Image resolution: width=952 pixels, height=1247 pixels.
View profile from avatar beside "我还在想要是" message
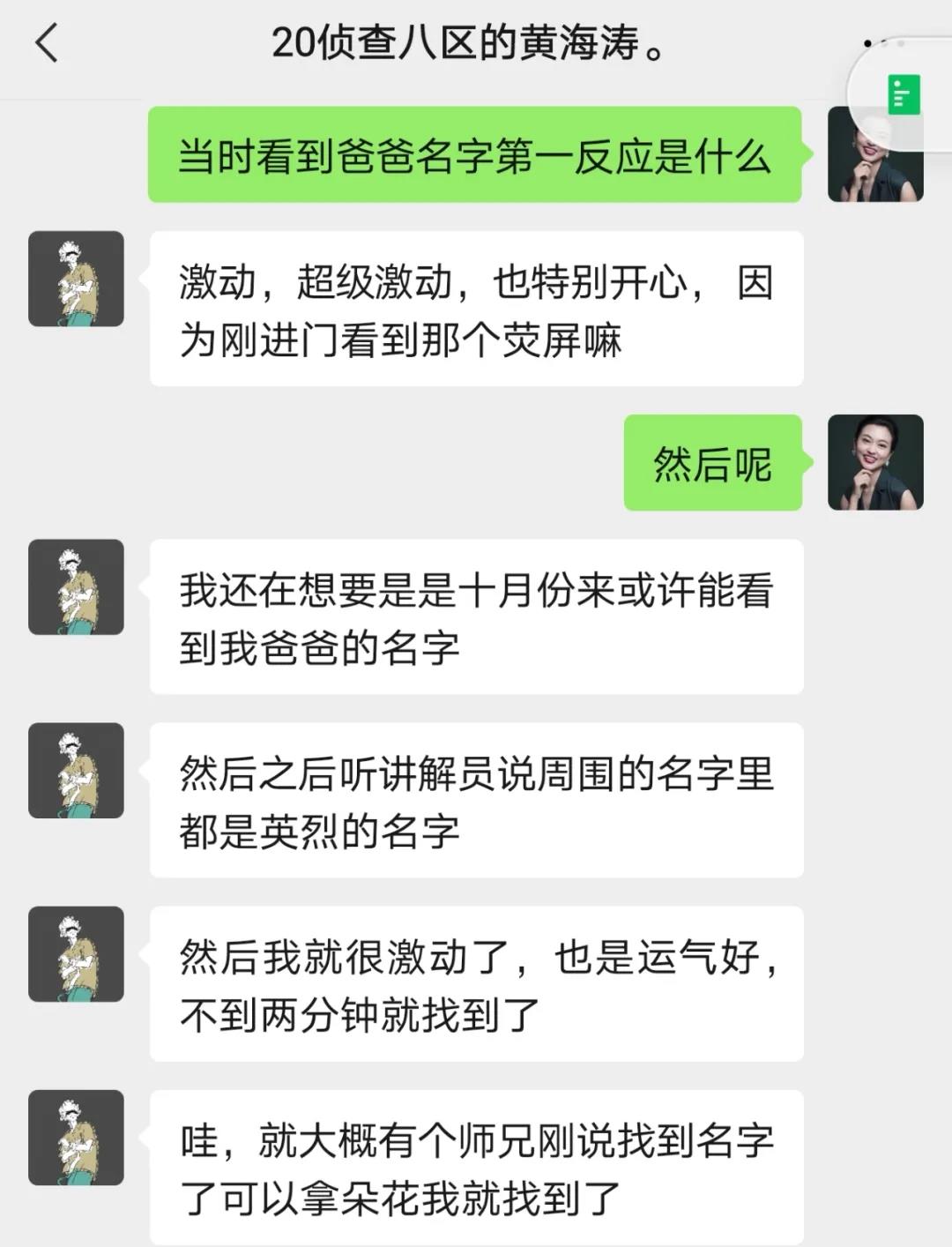(76, 586)
